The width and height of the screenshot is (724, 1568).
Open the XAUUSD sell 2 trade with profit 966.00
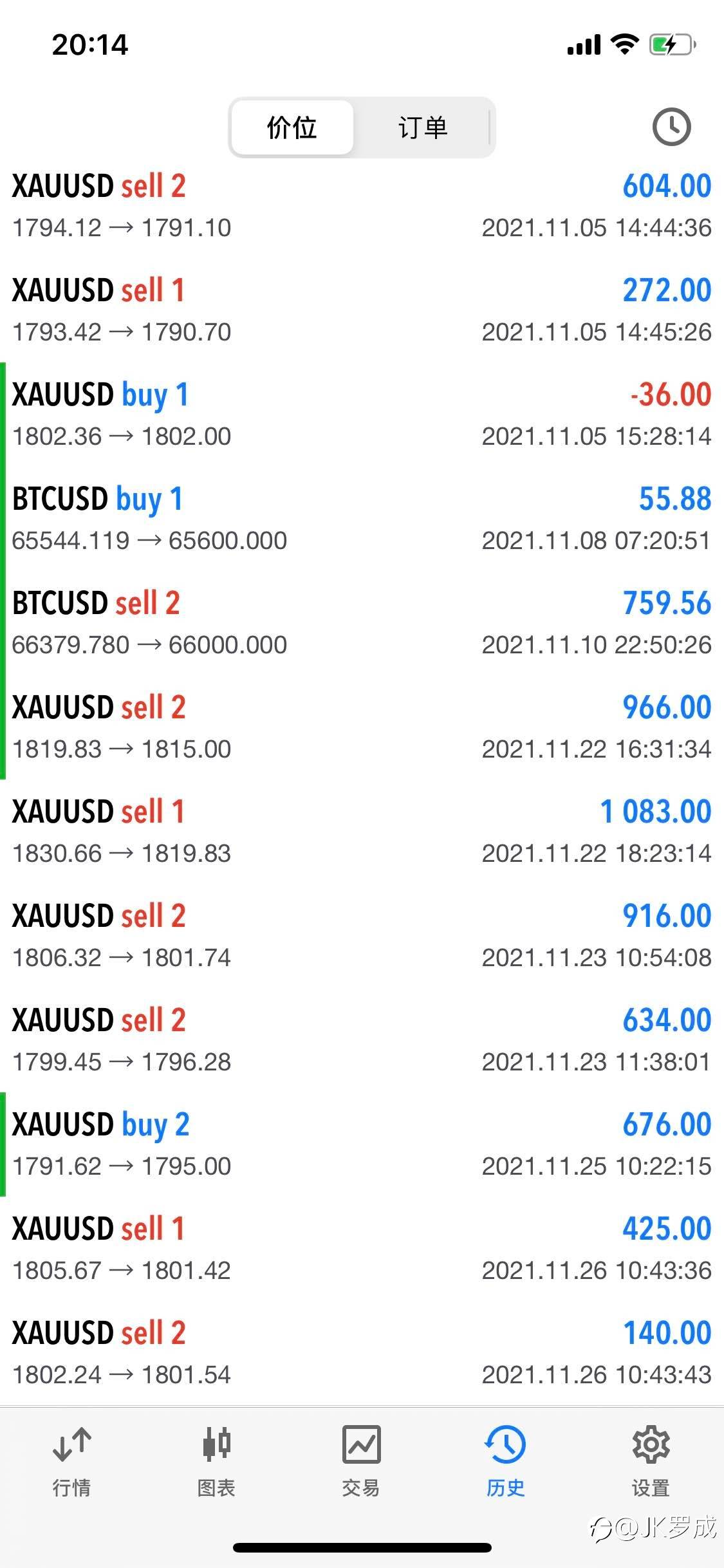point(362,727)
